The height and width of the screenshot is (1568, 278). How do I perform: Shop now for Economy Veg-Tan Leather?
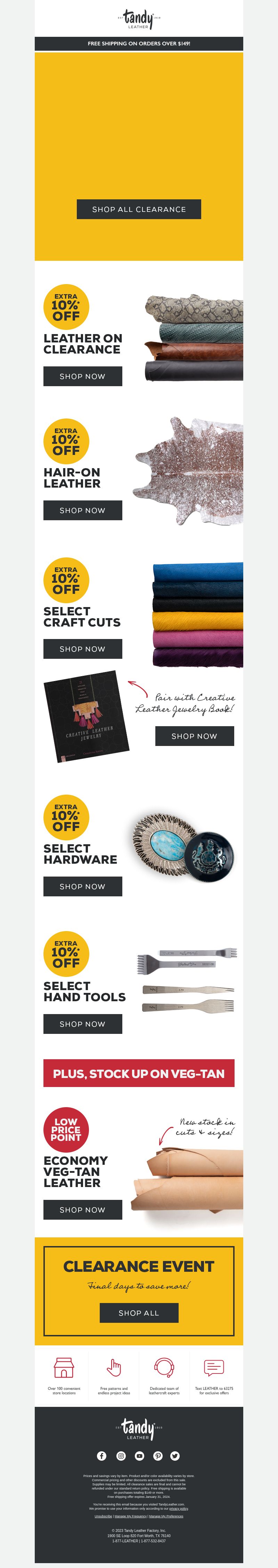click(82, 1210)
